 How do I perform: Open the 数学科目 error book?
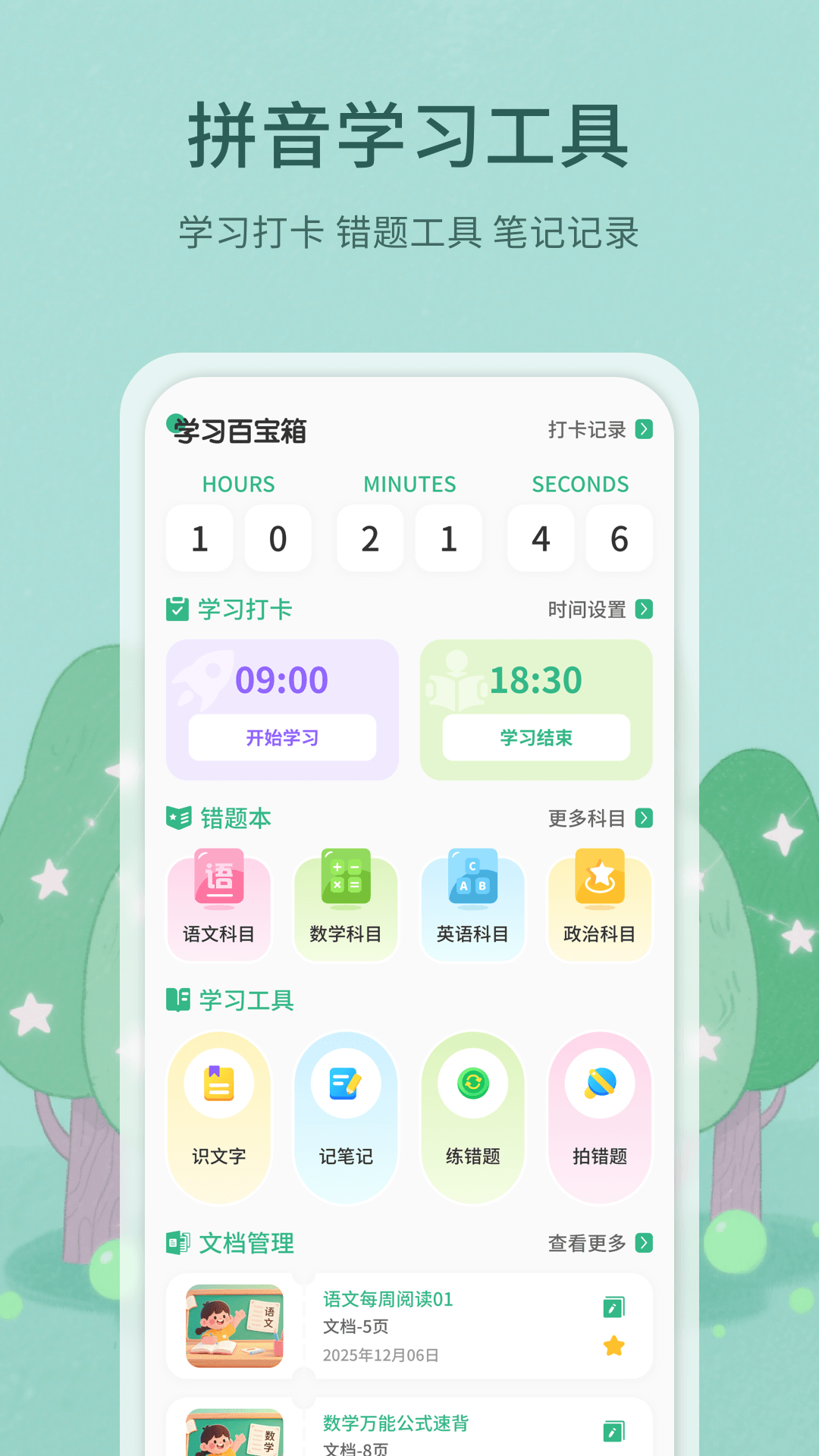[346, 905]
